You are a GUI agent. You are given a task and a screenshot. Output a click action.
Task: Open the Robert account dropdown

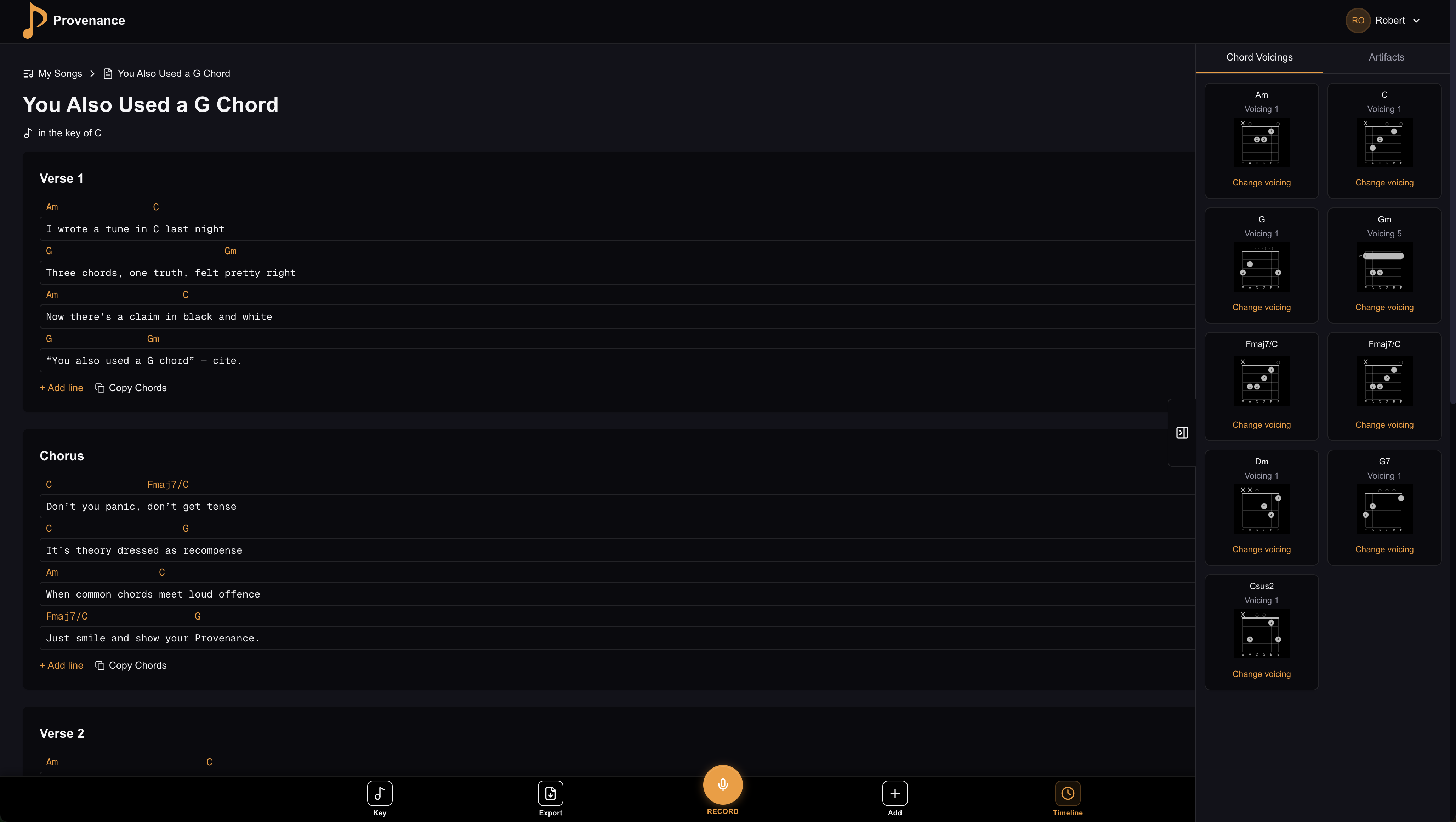coord(1384,20)
